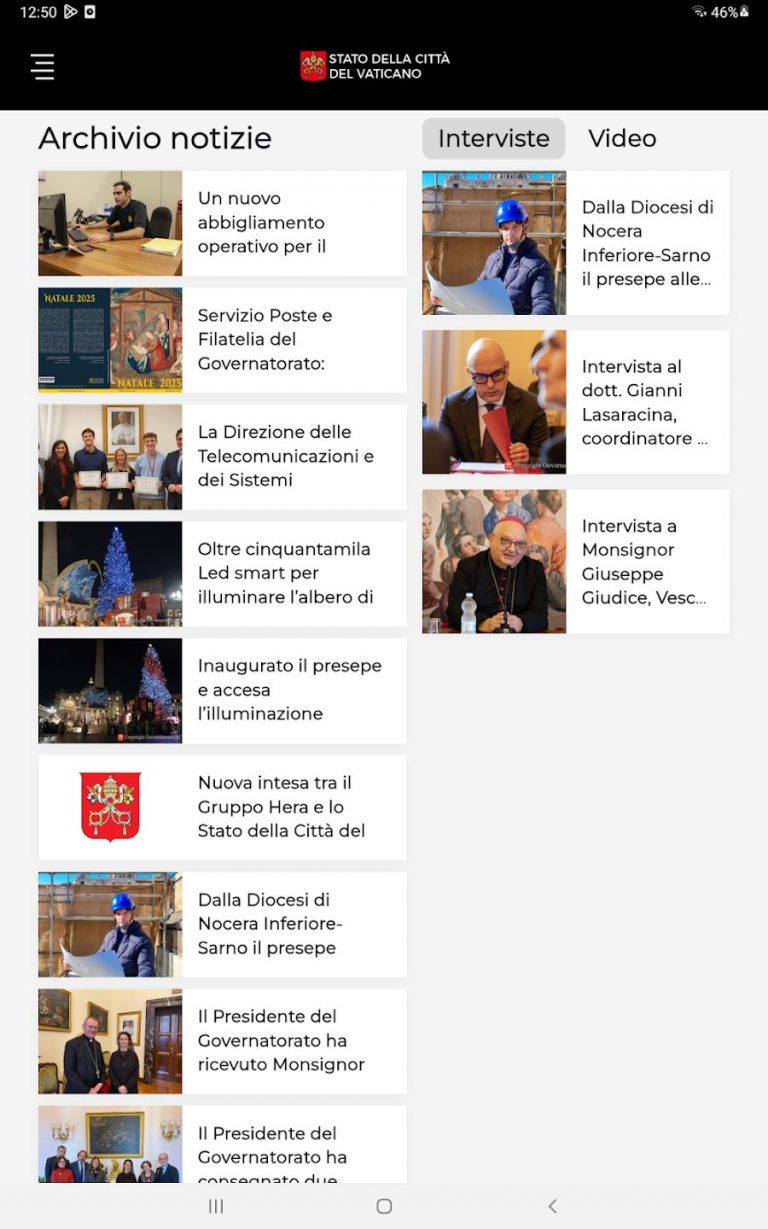Image resolution: width=768 pixels, height=1229 pixels.
Task: Open La Direzione delle Telecomunicazioni article
Action: pyautogui.click(x=222, y=457)
